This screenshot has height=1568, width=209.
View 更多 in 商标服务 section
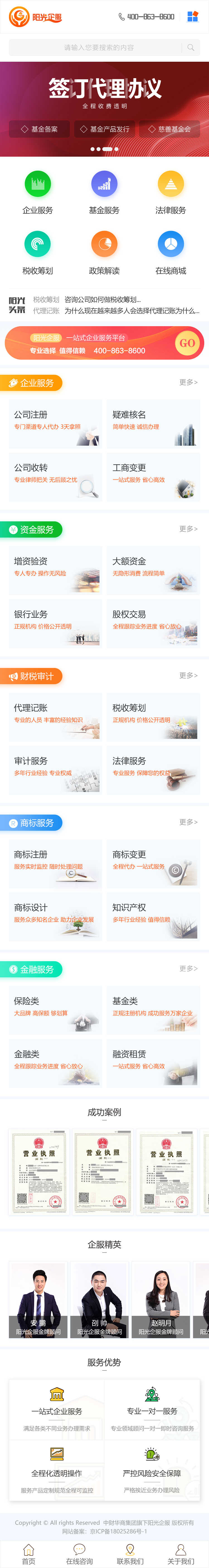(188, 822)
